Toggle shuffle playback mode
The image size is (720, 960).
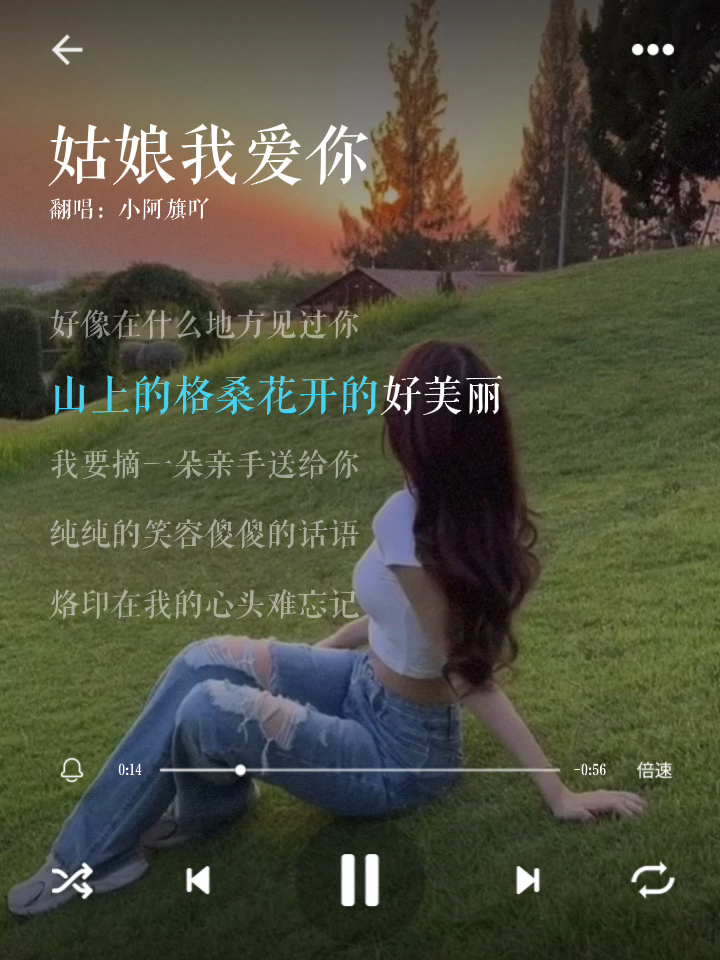(72, 880)
